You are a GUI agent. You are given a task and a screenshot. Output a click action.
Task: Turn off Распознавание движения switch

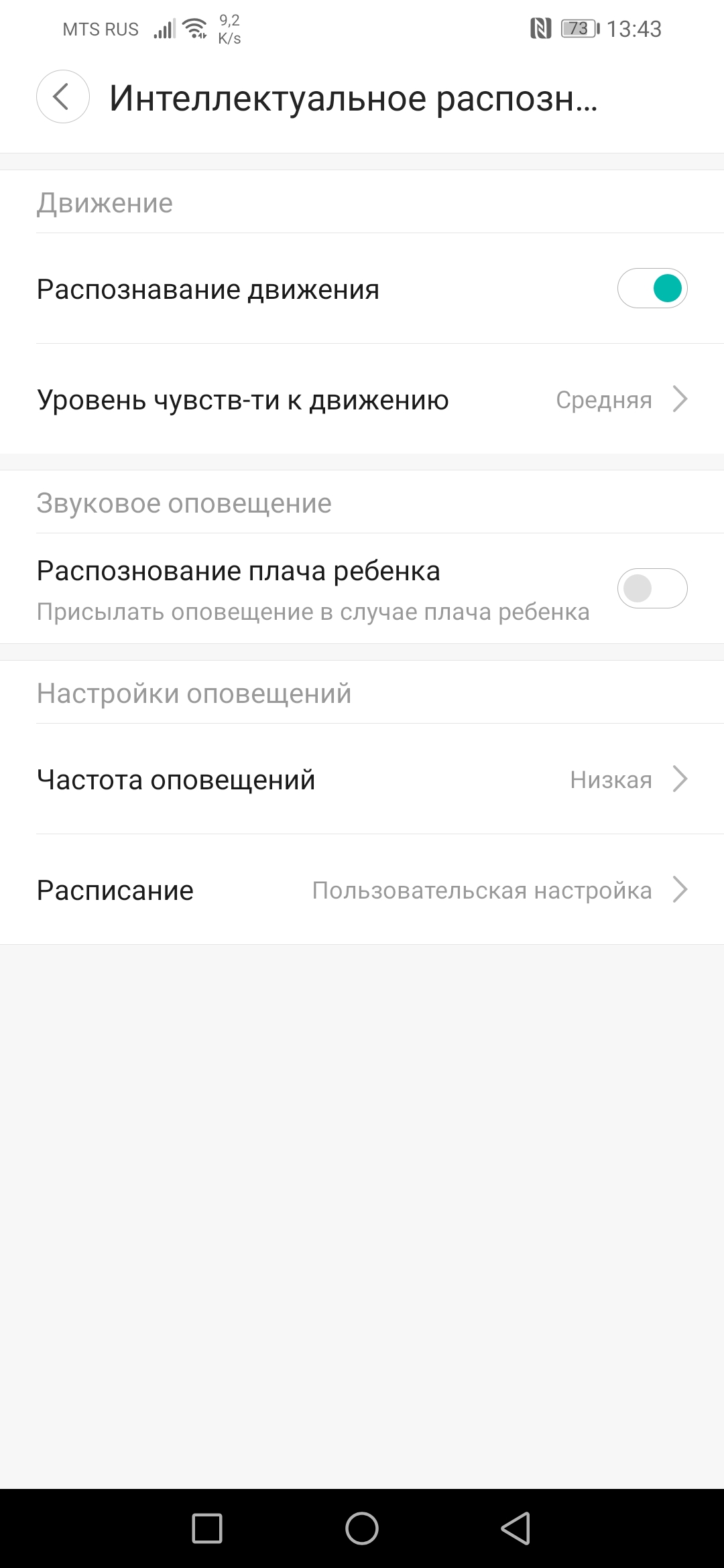point(652,289)
